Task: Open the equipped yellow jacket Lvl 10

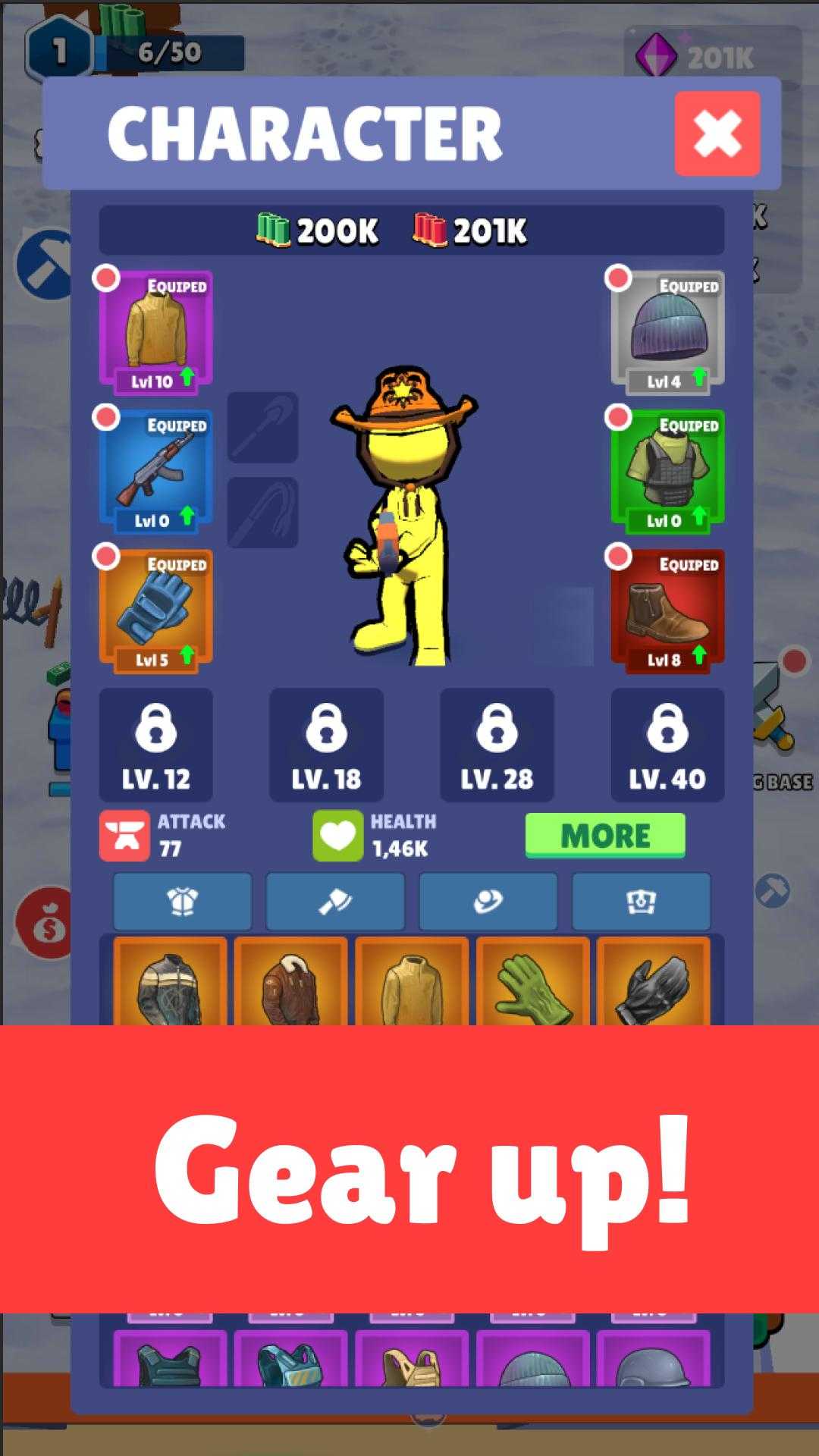Action: (155, 331)
